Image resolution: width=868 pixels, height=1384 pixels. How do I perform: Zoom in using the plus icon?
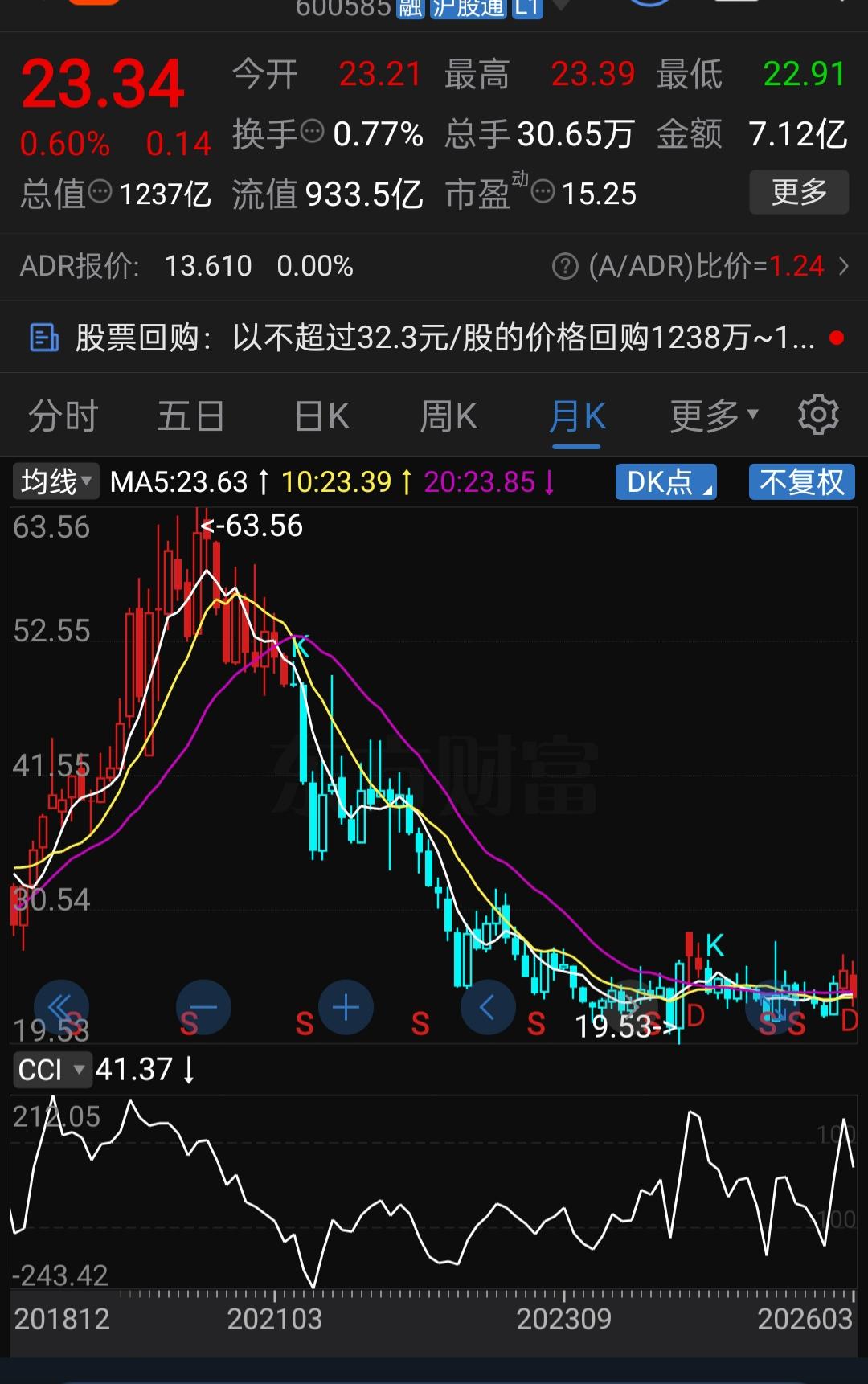pos(344,1007)
